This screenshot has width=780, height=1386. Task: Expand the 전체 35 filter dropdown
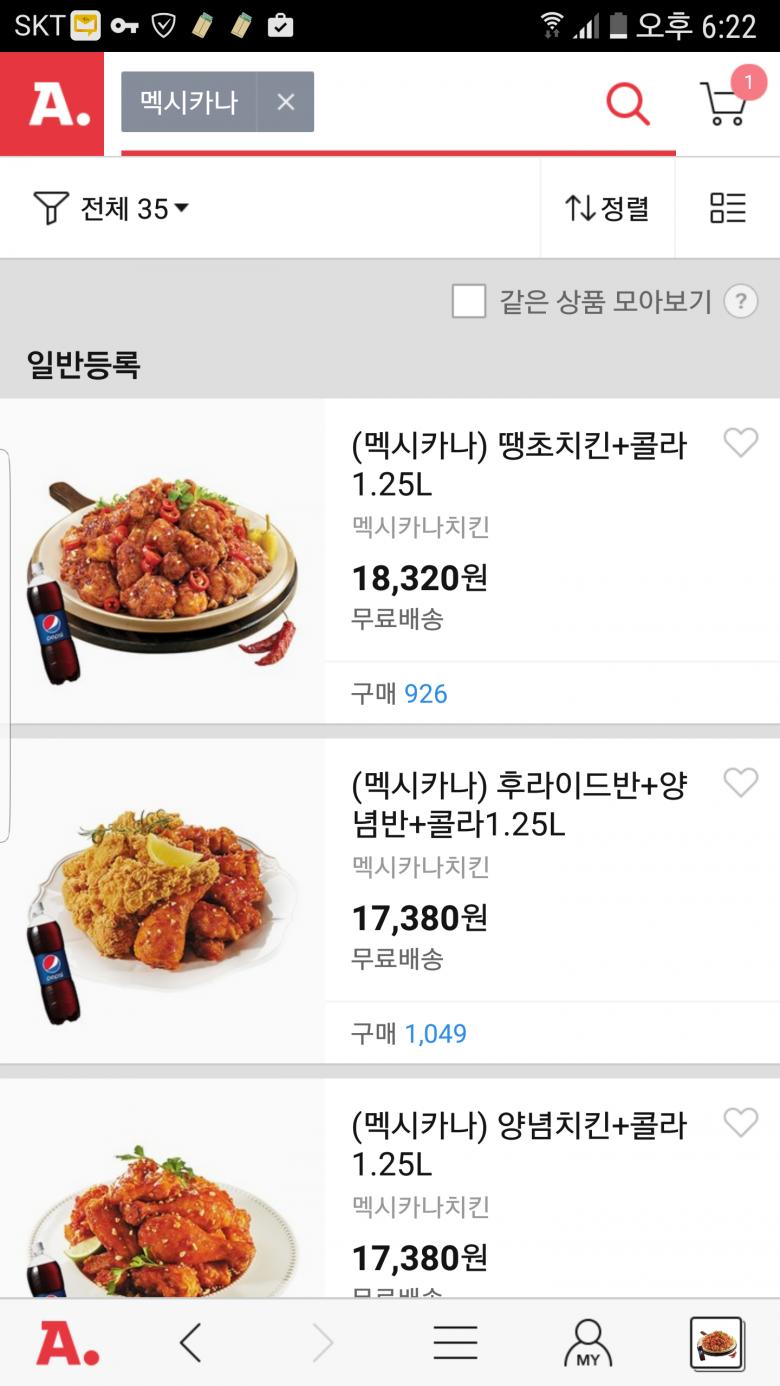point(111,209)
